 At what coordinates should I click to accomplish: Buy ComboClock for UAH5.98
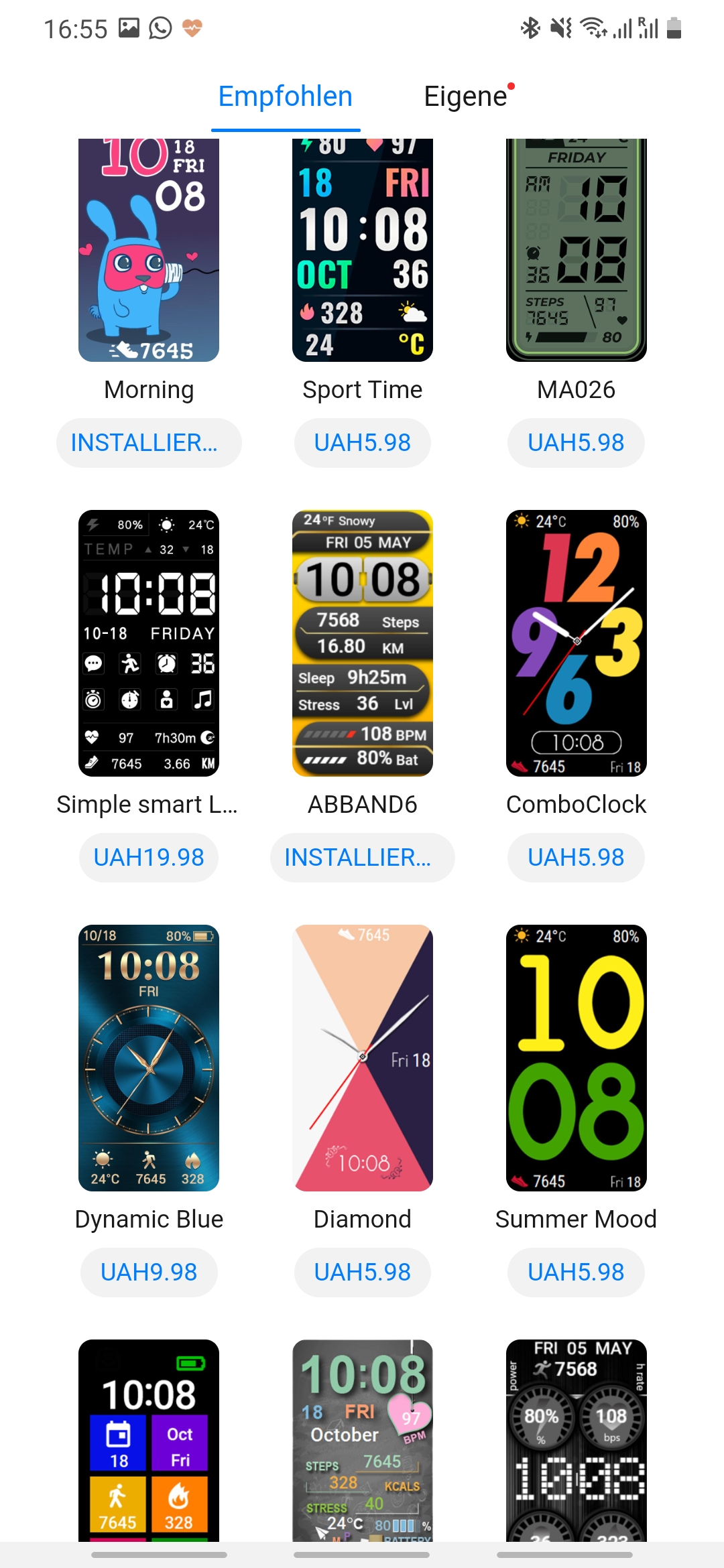[575, 858]
